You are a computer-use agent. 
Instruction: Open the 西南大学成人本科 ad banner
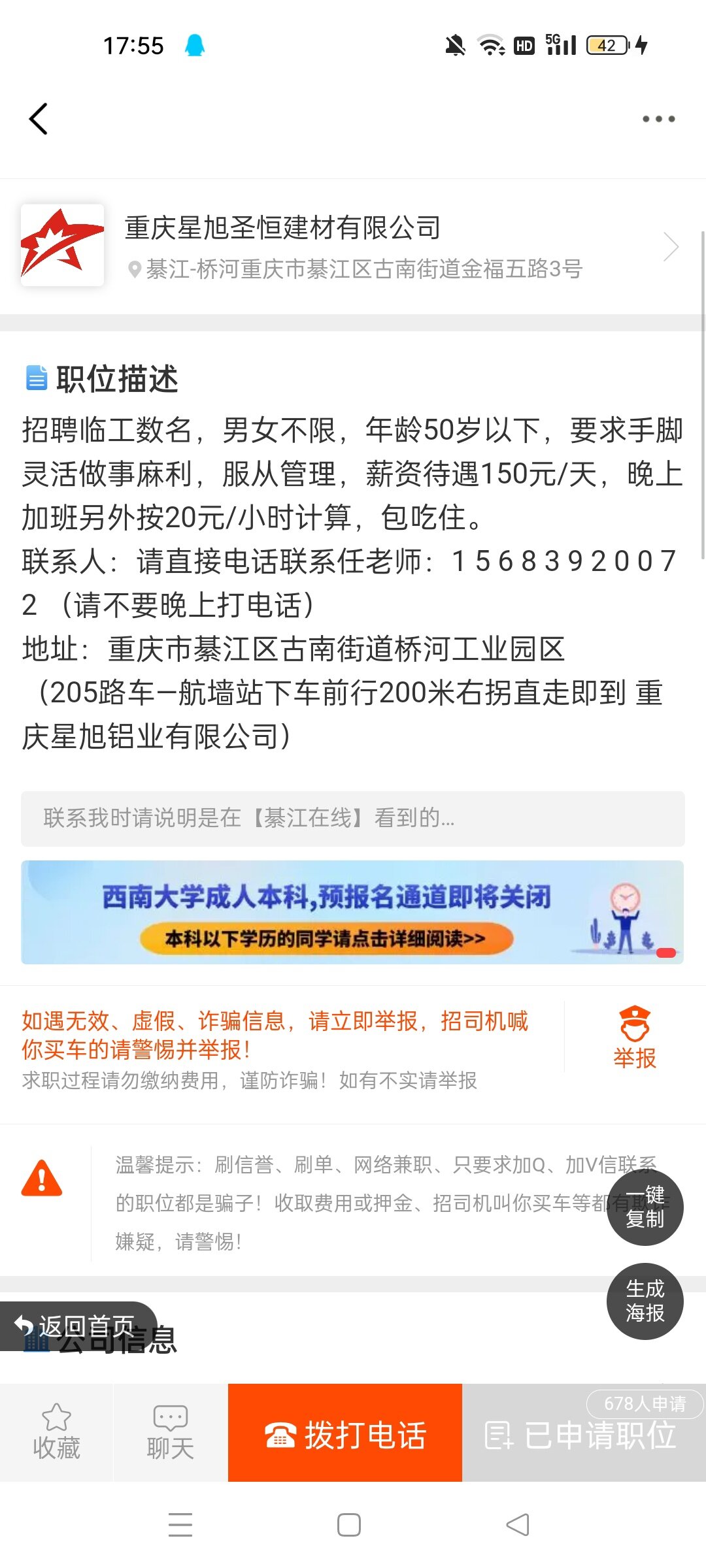pos(352,912)
